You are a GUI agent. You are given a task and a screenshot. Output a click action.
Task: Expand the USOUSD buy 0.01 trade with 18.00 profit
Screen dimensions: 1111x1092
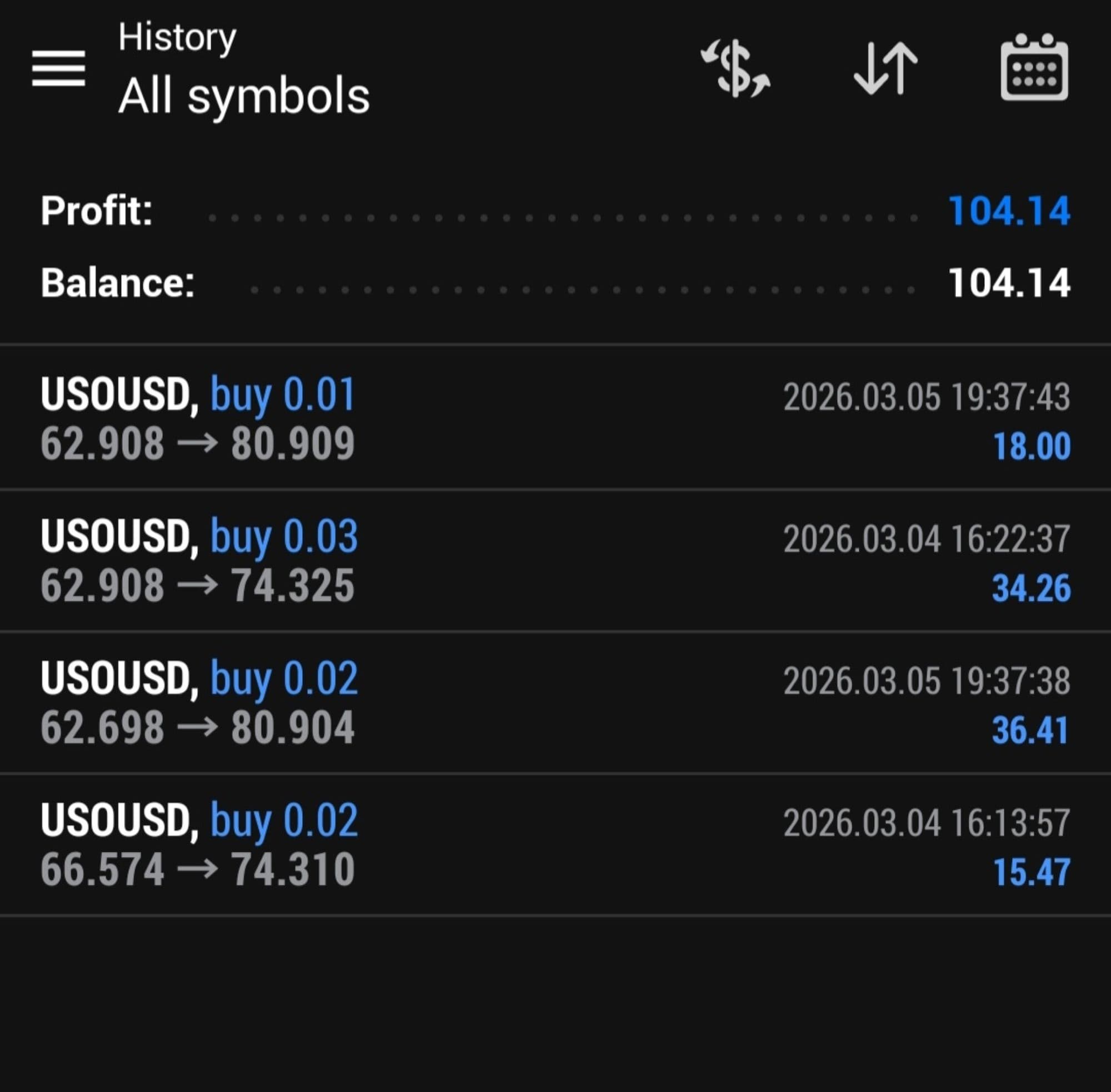pyautogui.click(x=555, y=418)
